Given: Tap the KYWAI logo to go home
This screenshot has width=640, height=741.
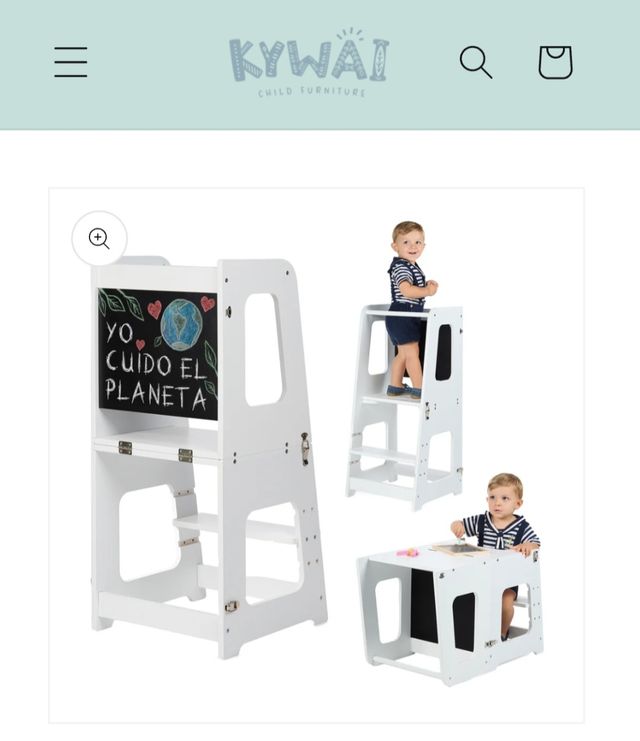Looking at the screenshot, I should click(x=309, y=62).
